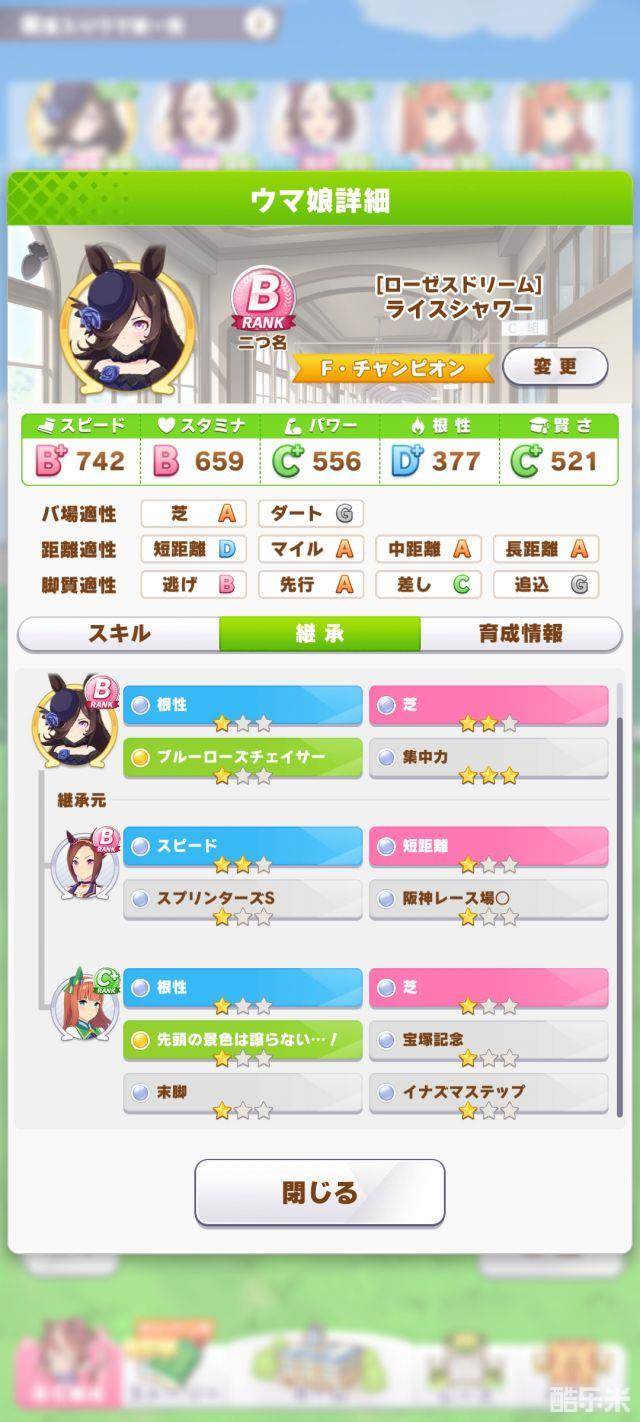This screenshot has width=640, height=1422.
Task: Open the 育成情報 tab
Action: pyautogui.click(x=520, y=633)
